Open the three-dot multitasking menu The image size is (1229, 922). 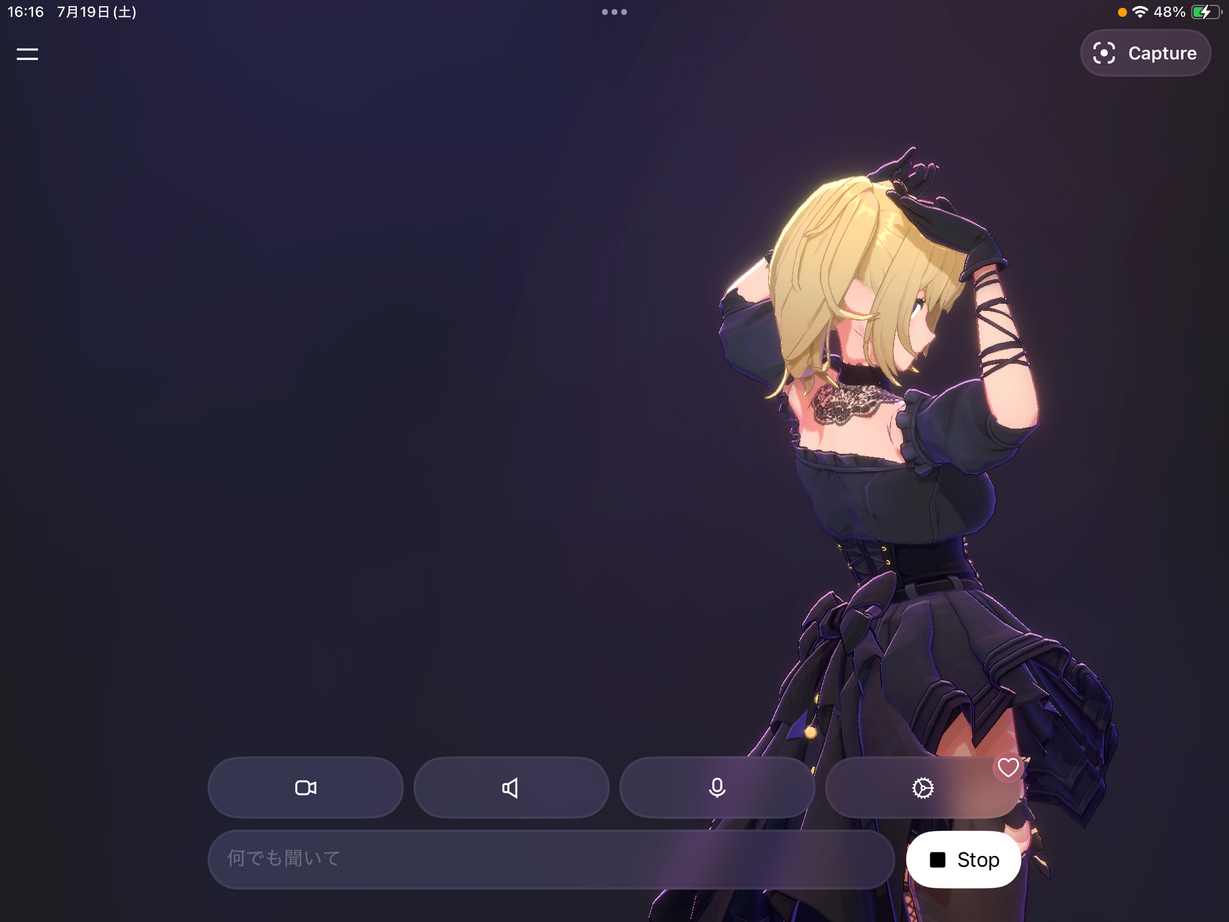[614, 12]
